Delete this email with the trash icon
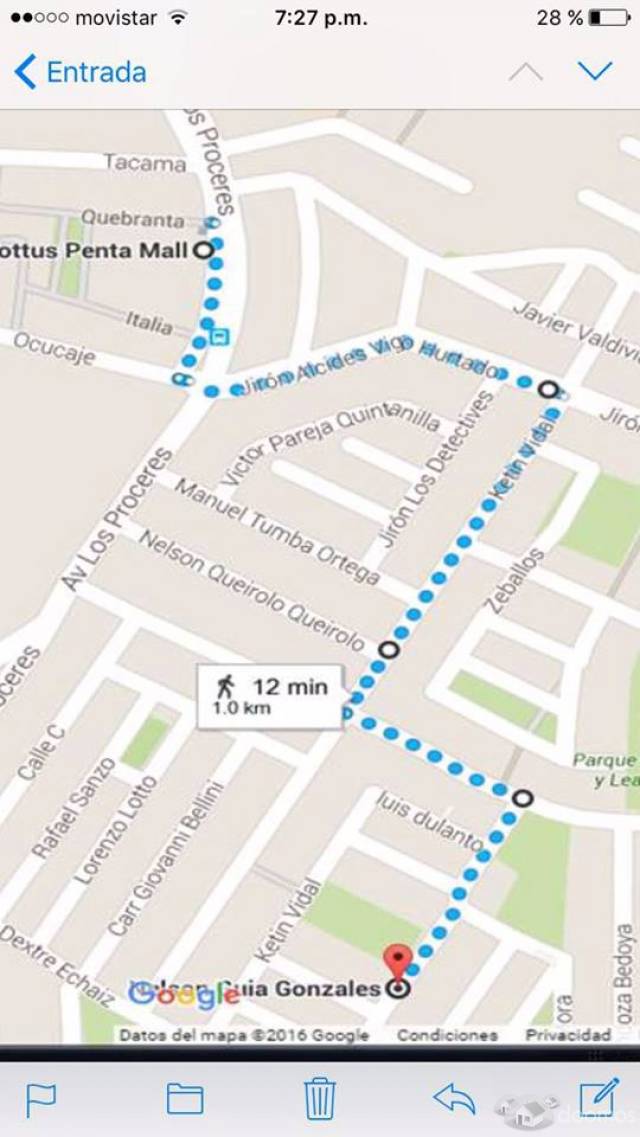 tap(320, 1099)
